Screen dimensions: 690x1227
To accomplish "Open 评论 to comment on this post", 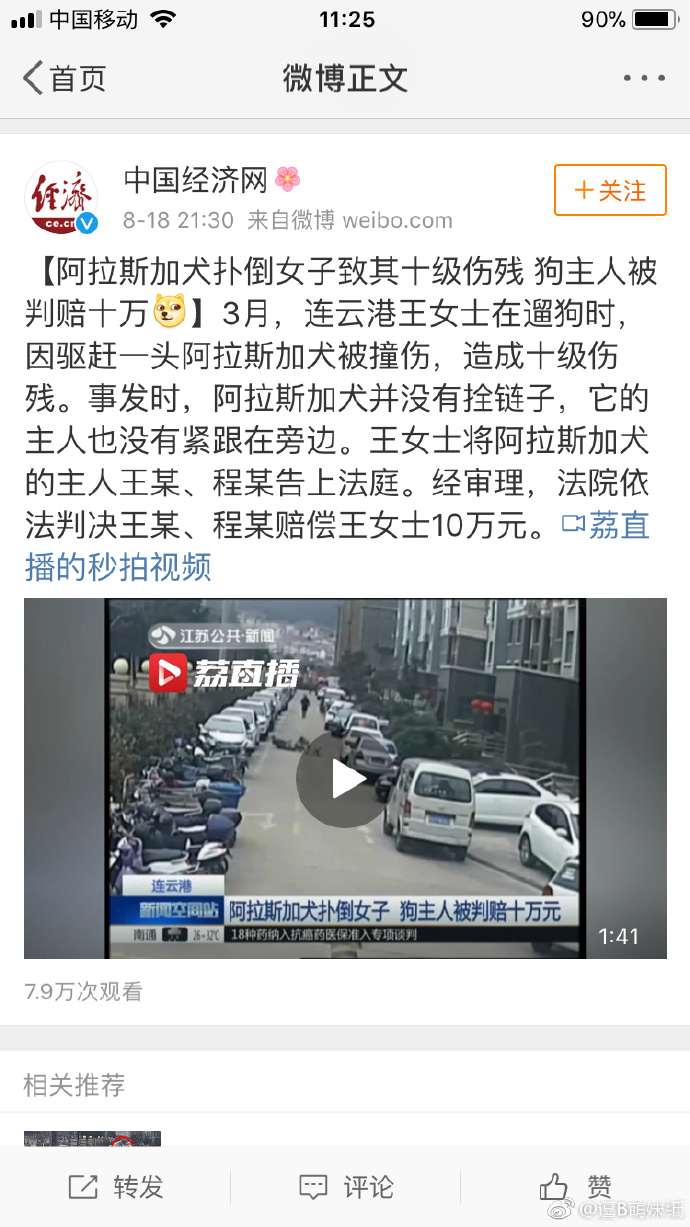I will (345, 1187).
